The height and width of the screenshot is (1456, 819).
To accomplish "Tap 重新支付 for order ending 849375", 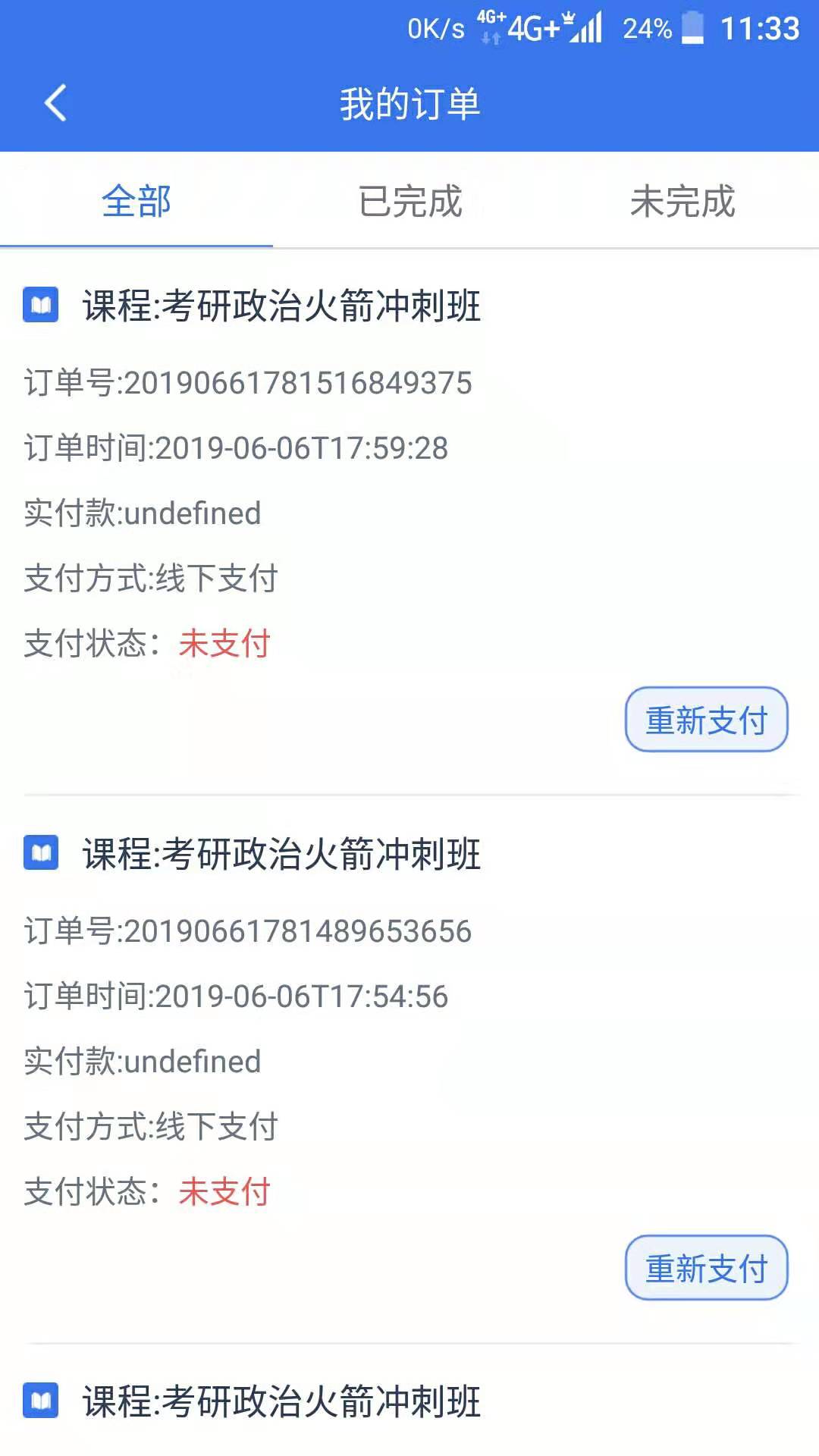I will [706, 720].
